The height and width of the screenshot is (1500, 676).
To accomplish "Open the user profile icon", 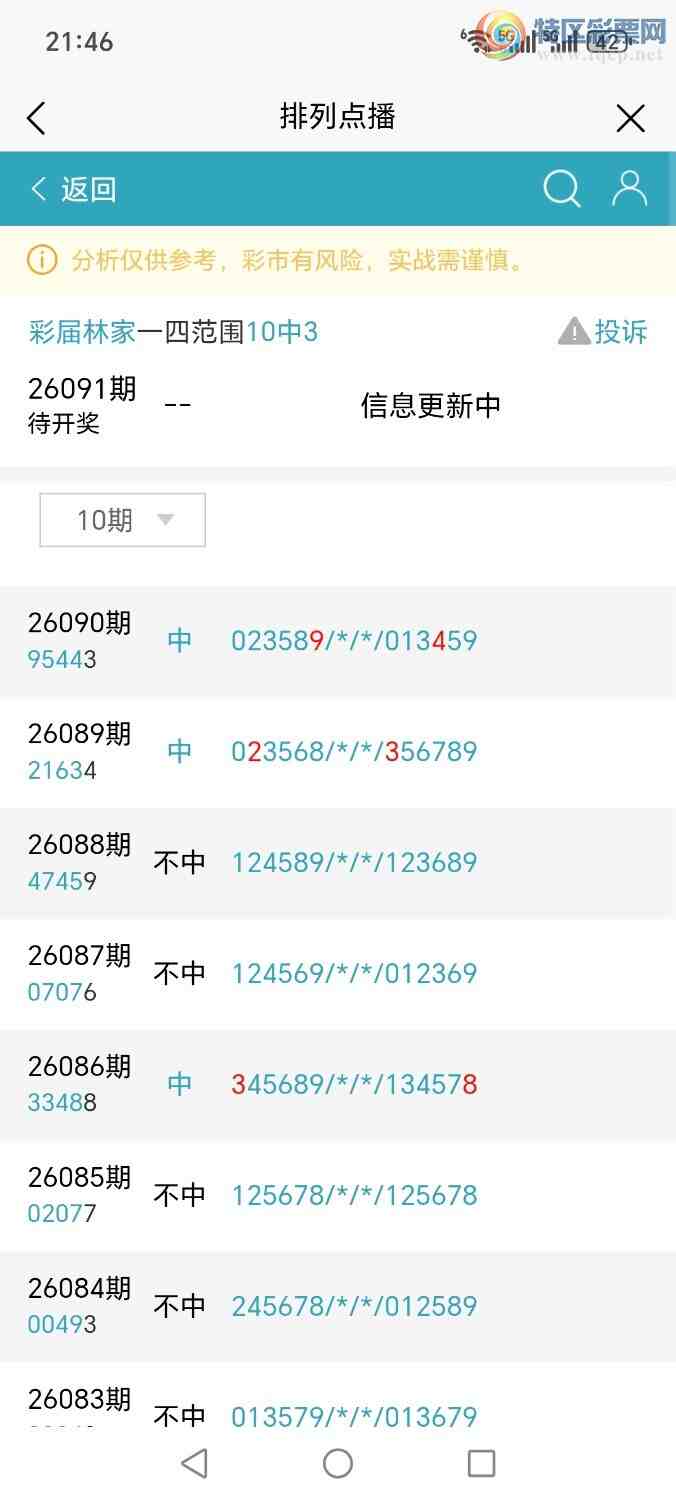I will point(630,188).
